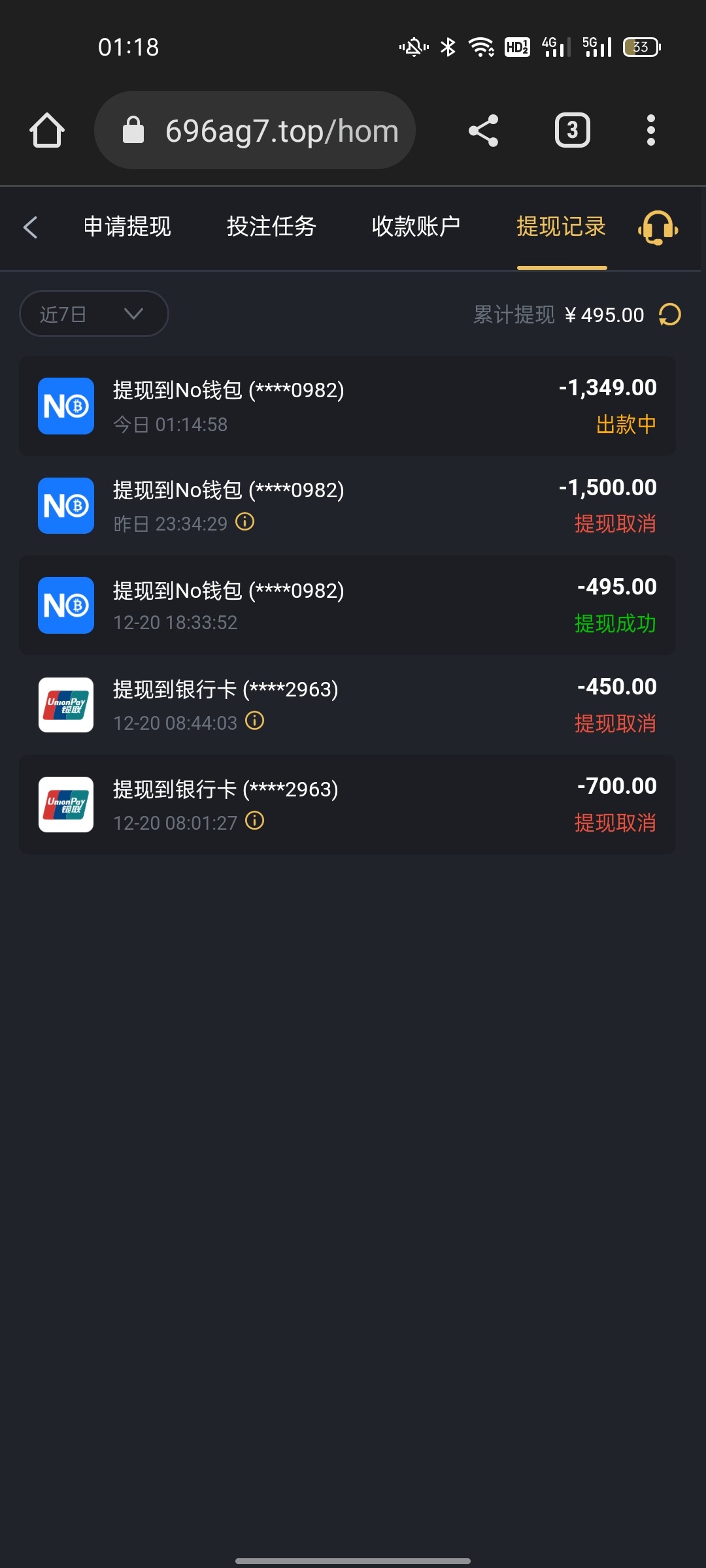Tap the info icon next to 昨日 23:34:29
This screenshot has width=706, height=1568.
244,523
